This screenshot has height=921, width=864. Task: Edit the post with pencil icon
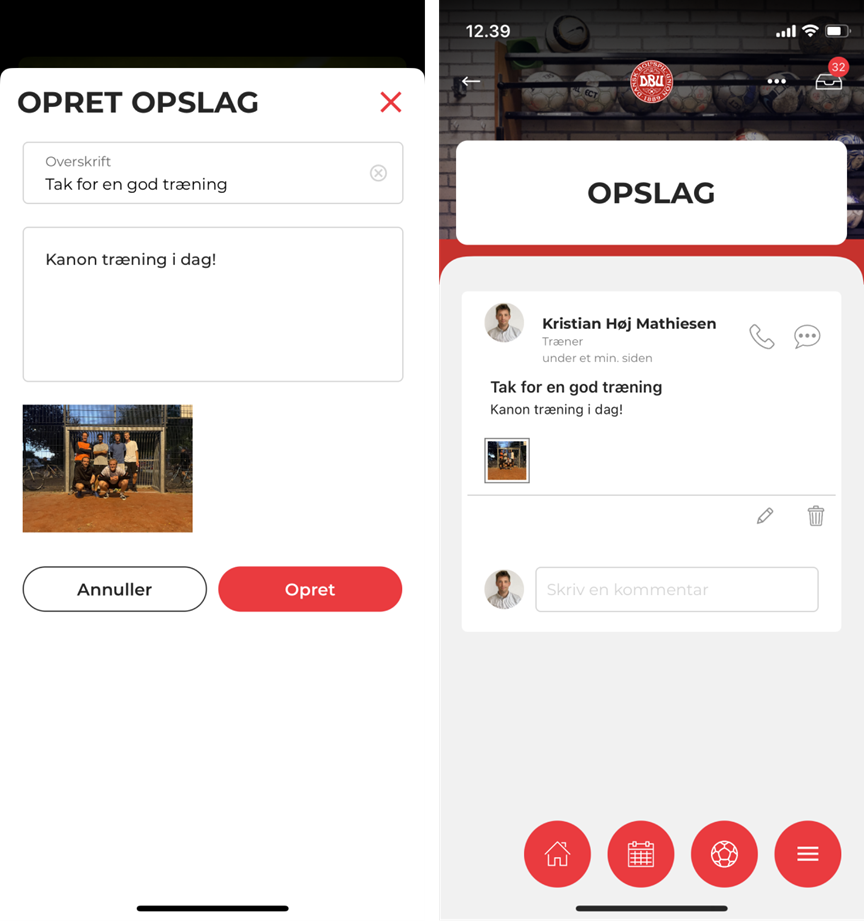pos(765,516)
